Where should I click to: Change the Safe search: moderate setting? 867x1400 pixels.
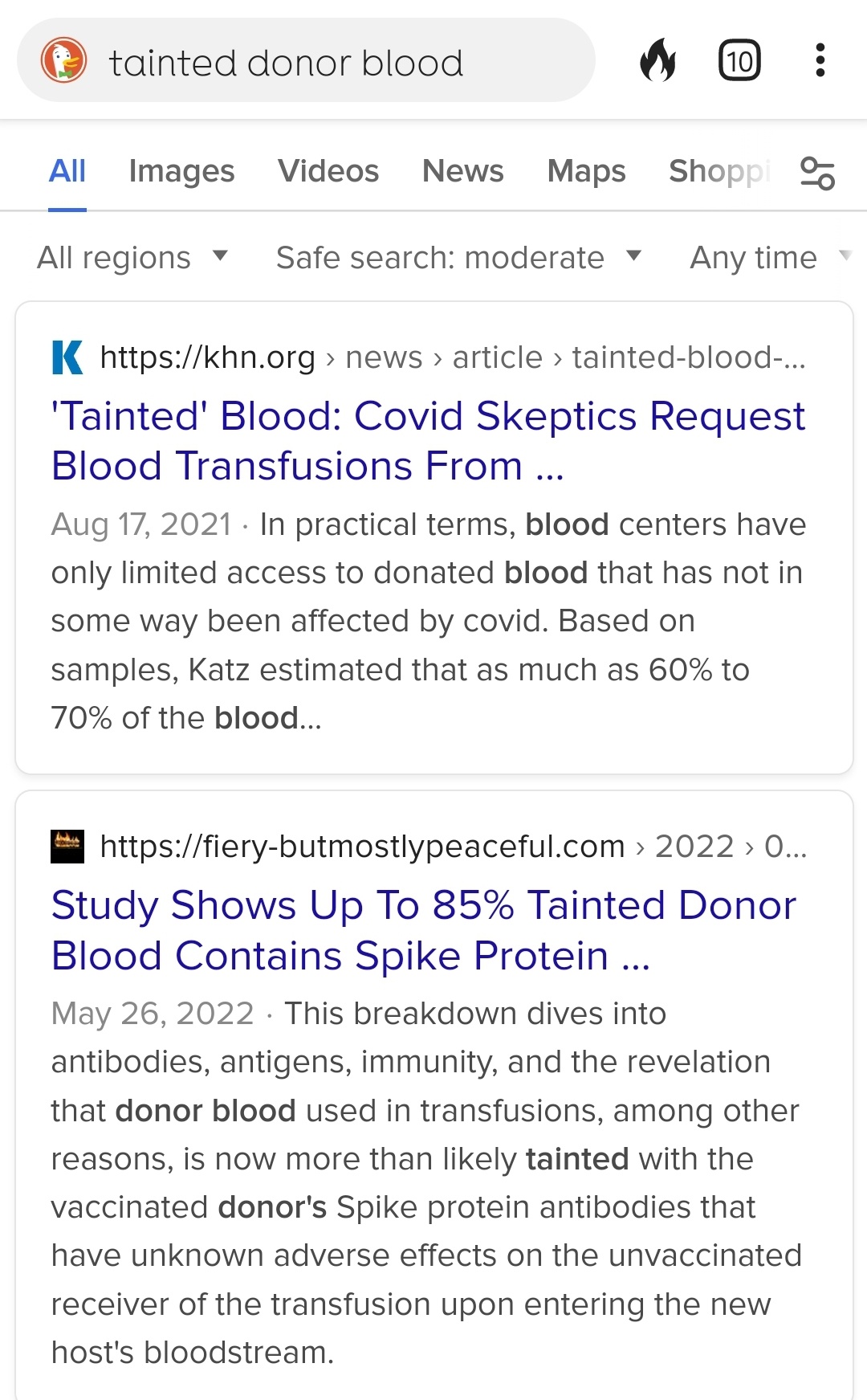tap(458, 258)
